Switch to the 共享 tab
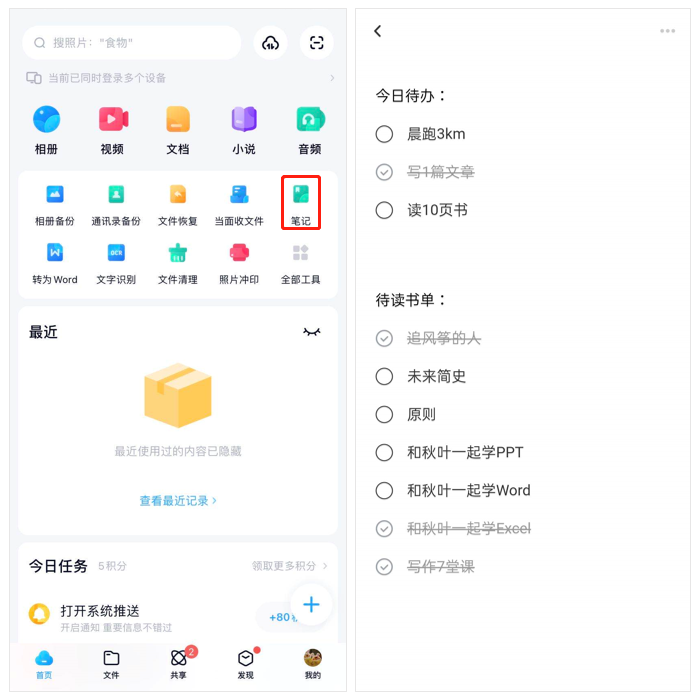Image resolution: width=699 pixels, height=699 pixels. pos(178,664)
